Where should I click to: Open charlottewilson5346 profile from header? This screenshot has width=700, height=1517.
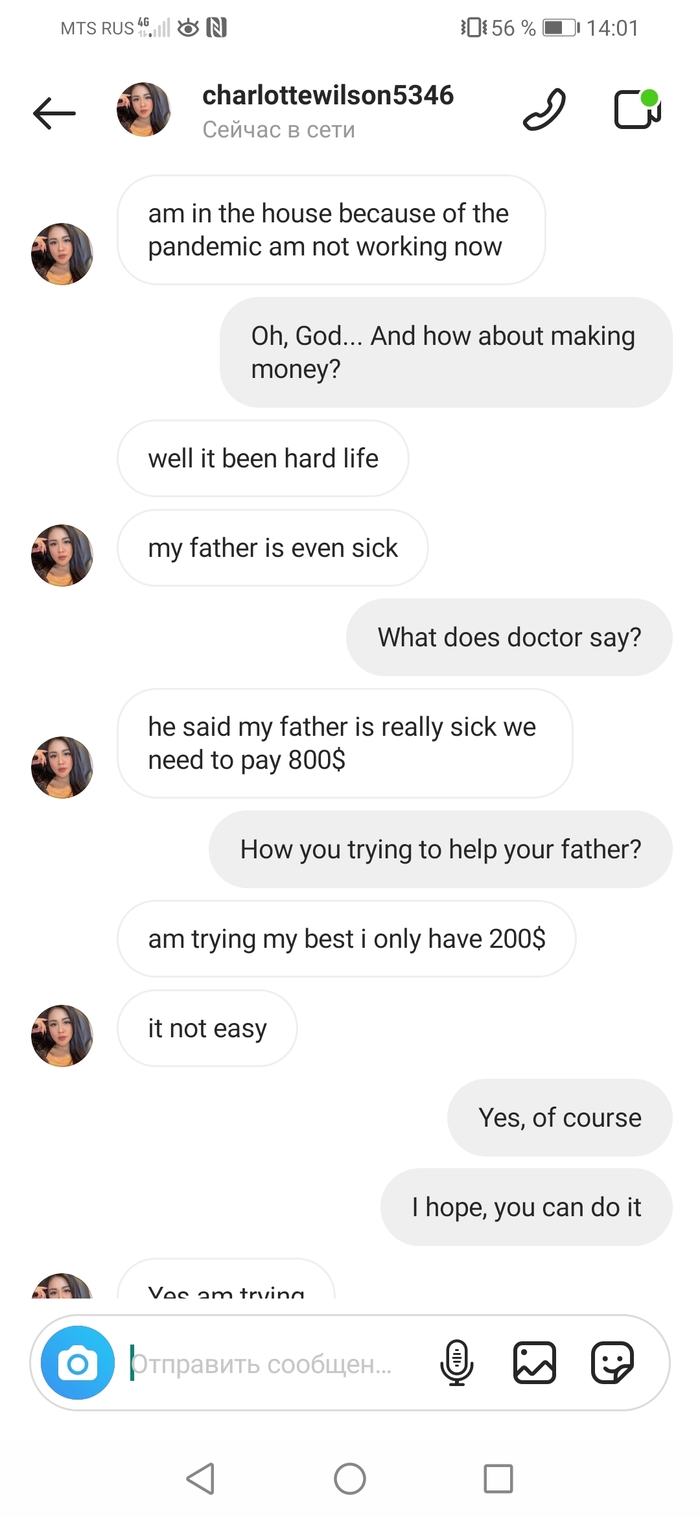coord(327,96)
